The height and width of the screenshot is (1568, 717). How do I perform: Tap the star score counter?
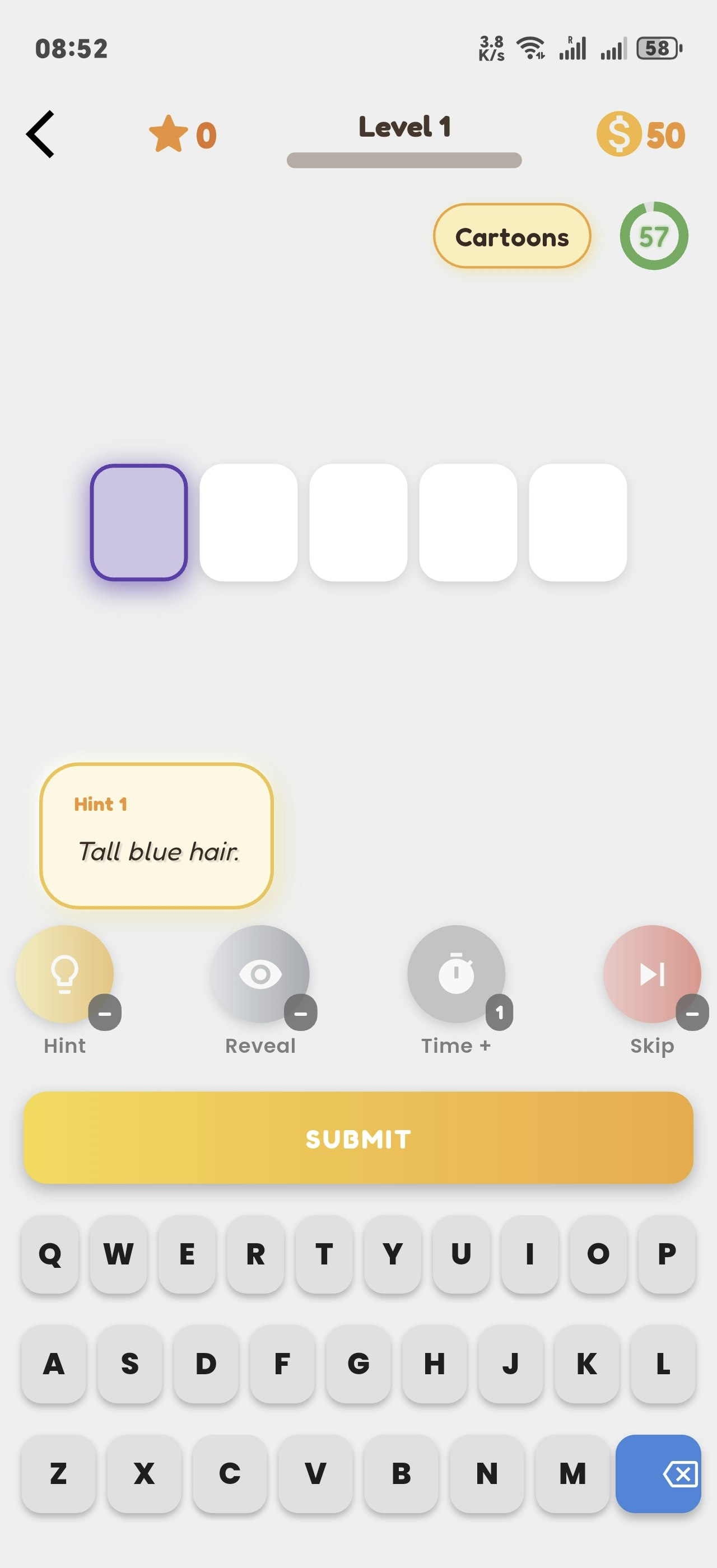(175, 134)
